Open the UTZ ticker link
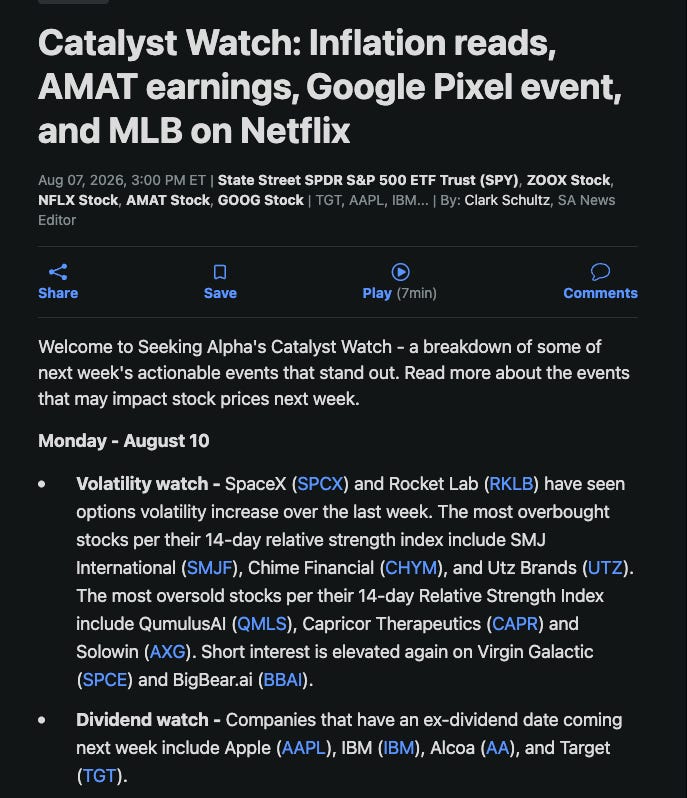The image size is (687, 798). click(605, 567)
